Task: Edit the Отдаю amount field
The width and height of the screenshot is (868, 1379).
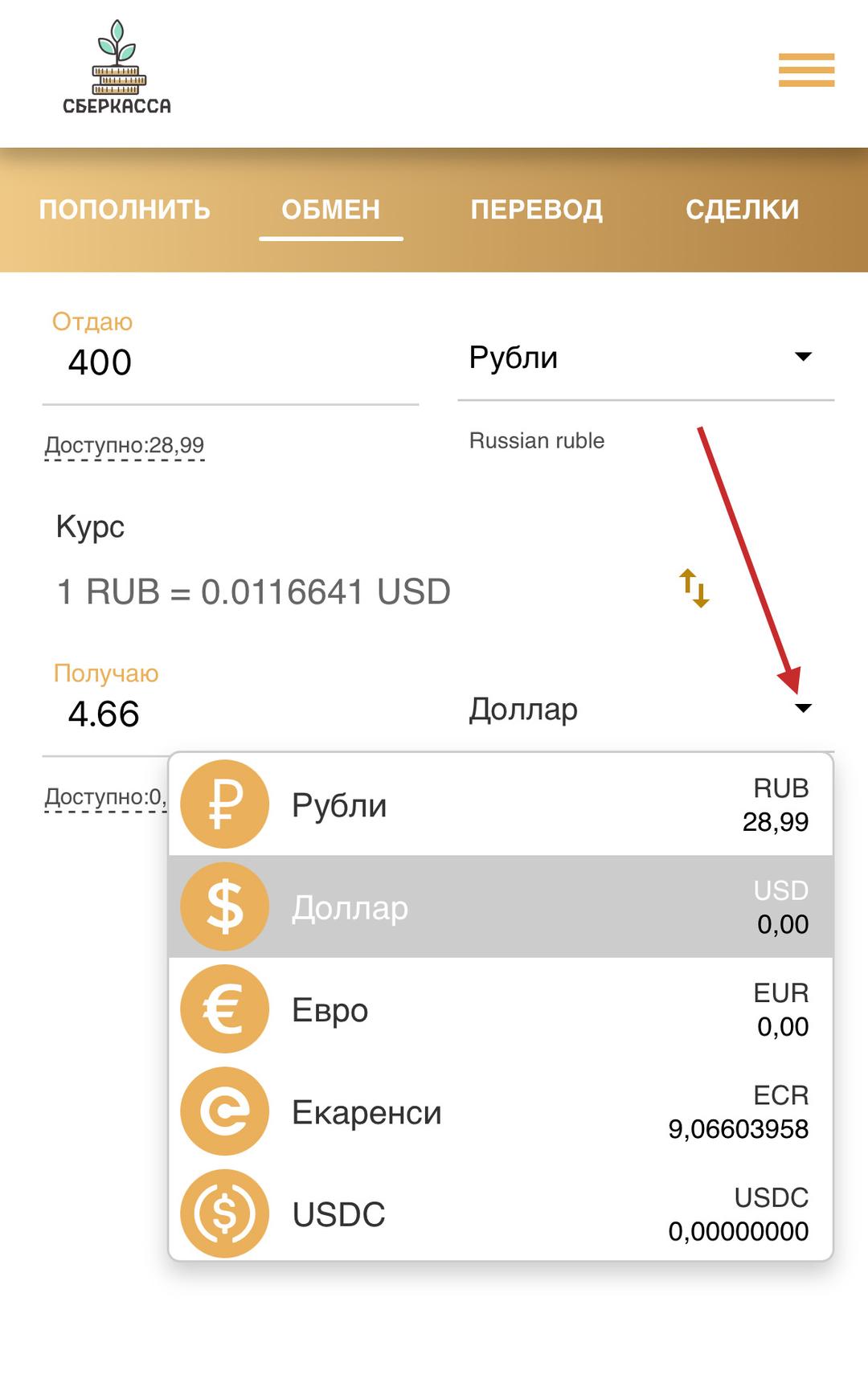Action: [230, 362]
